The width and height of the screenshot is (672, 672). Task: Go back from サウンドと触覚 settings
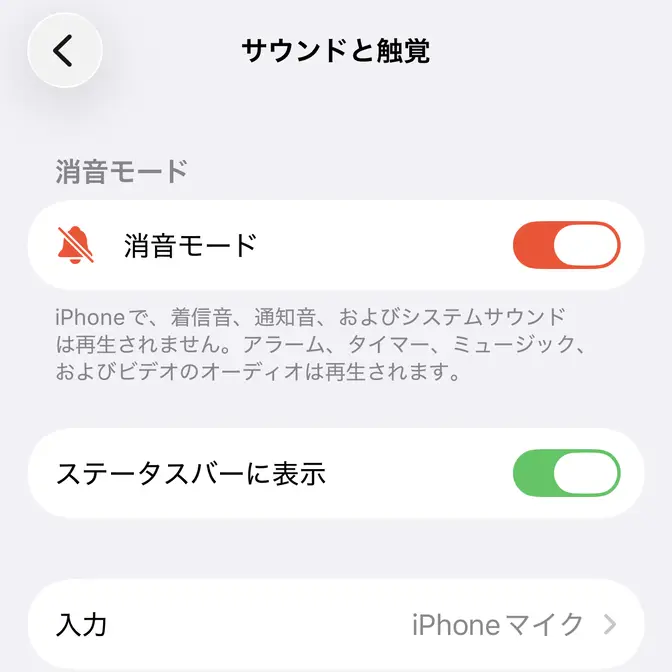65,50
